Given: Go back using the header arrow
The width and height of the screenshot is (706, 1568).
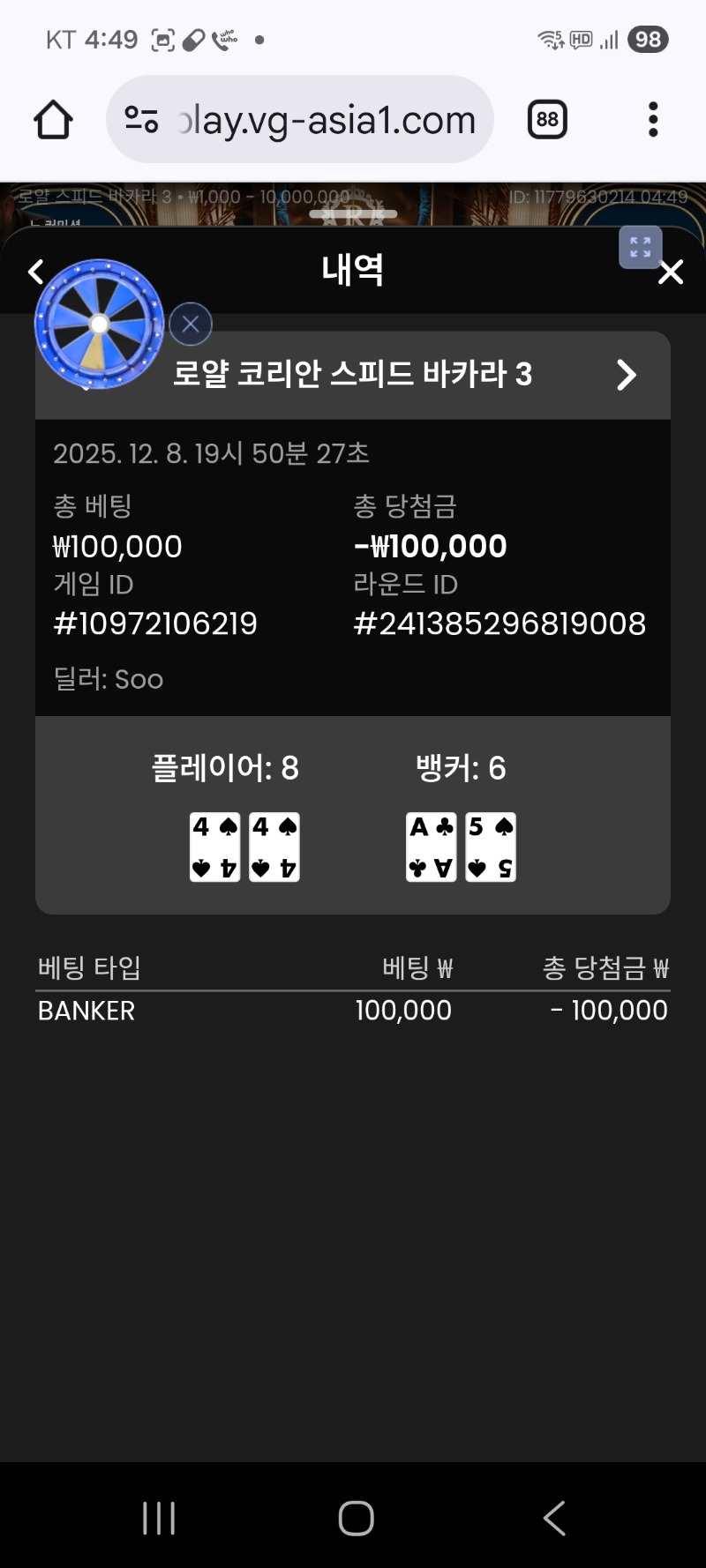Looking at the screenshot, I should point(34,273).
